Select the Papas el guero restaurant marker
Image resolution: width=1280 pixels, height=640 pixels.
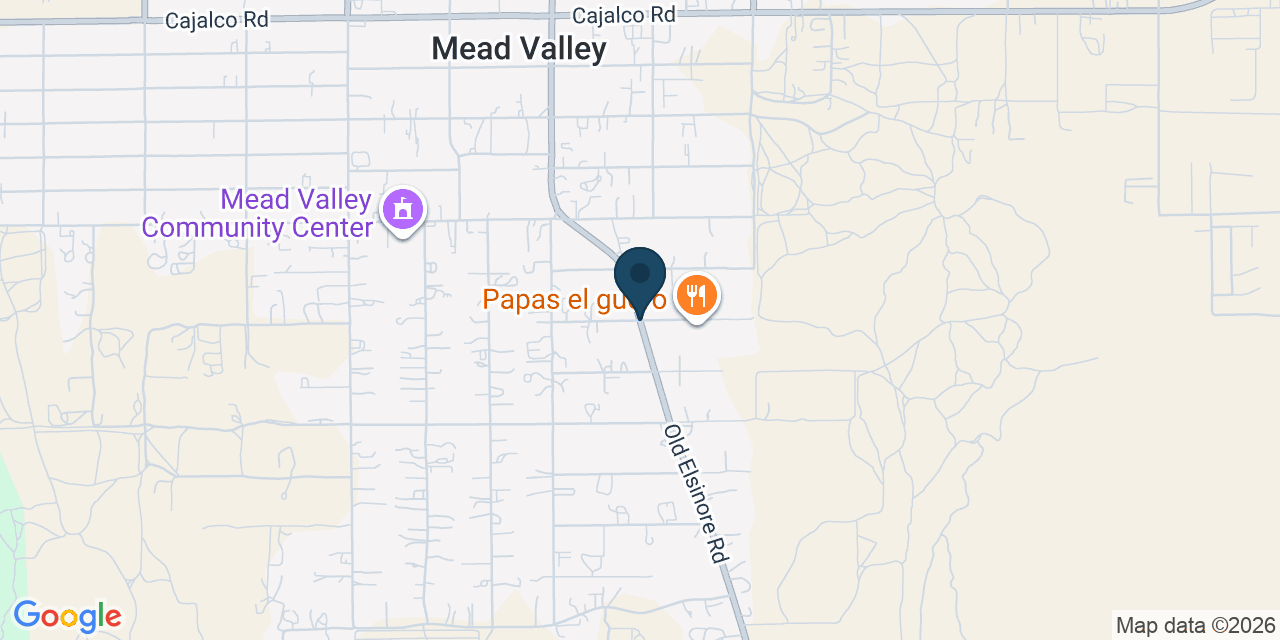point(696,297)
